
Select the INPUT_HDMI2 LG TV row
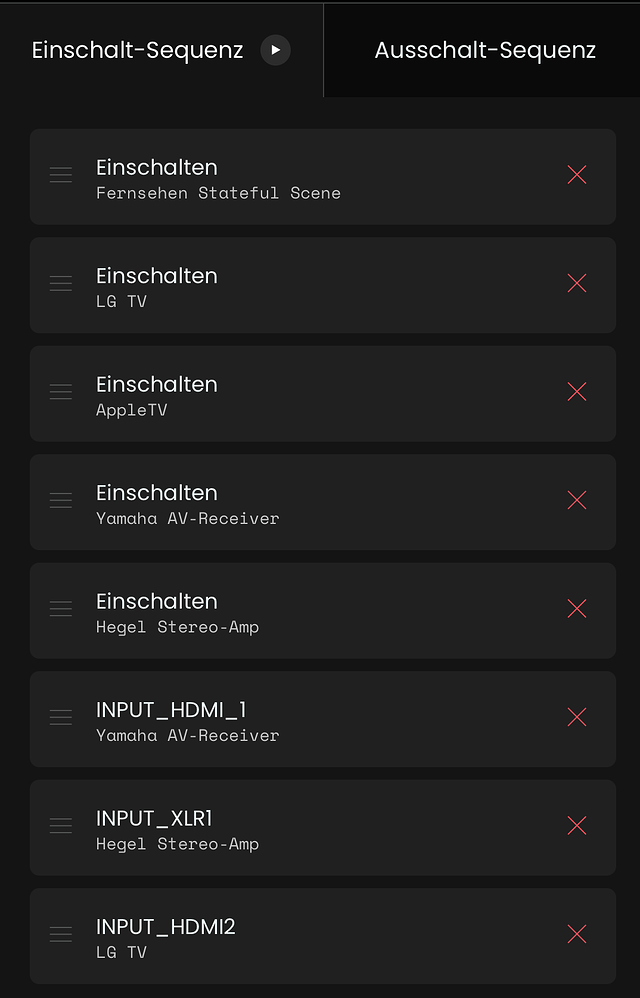coord(300,937)
